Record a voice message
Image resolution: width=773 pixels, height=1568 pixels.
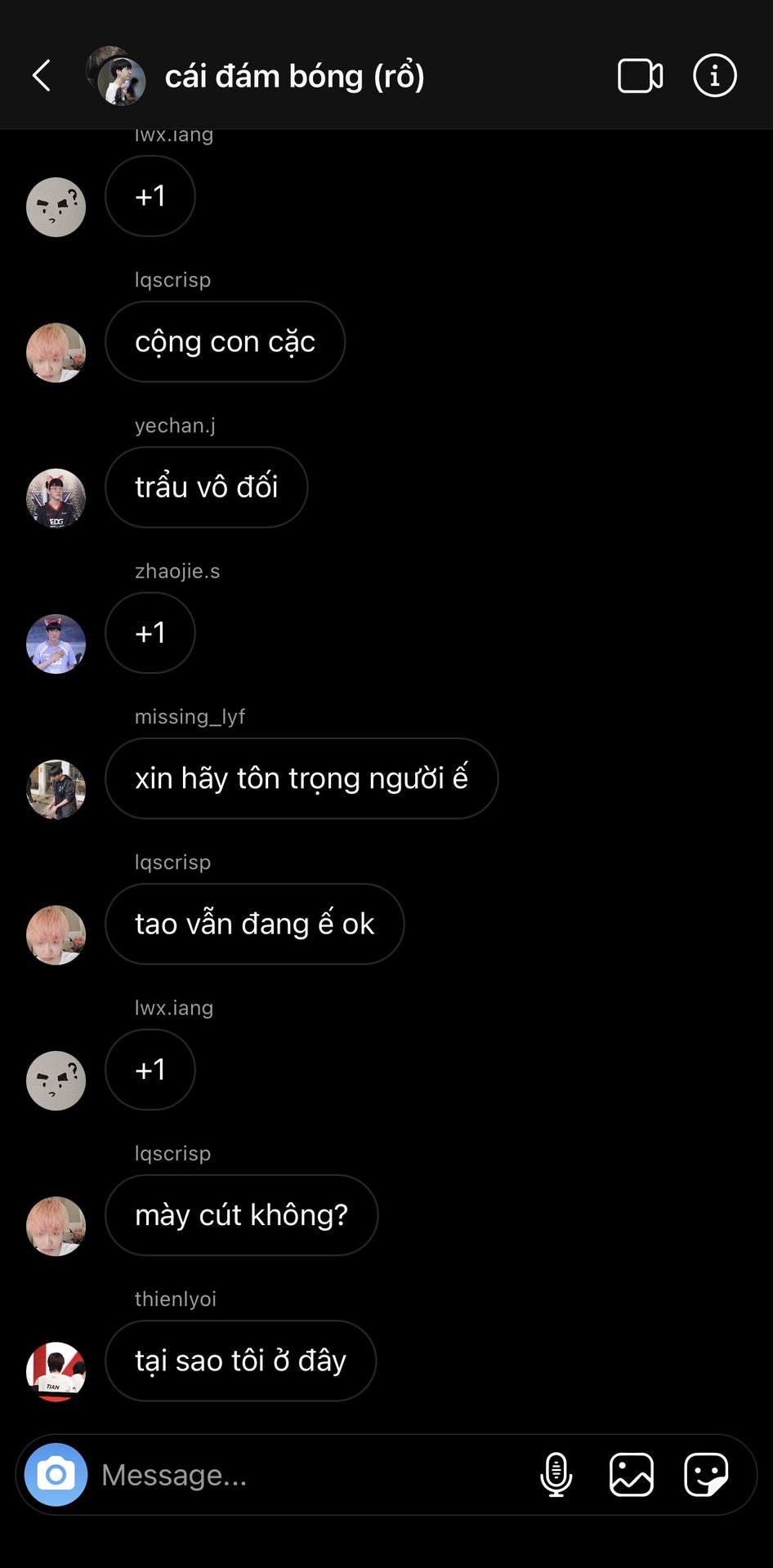click(556, 1475)
